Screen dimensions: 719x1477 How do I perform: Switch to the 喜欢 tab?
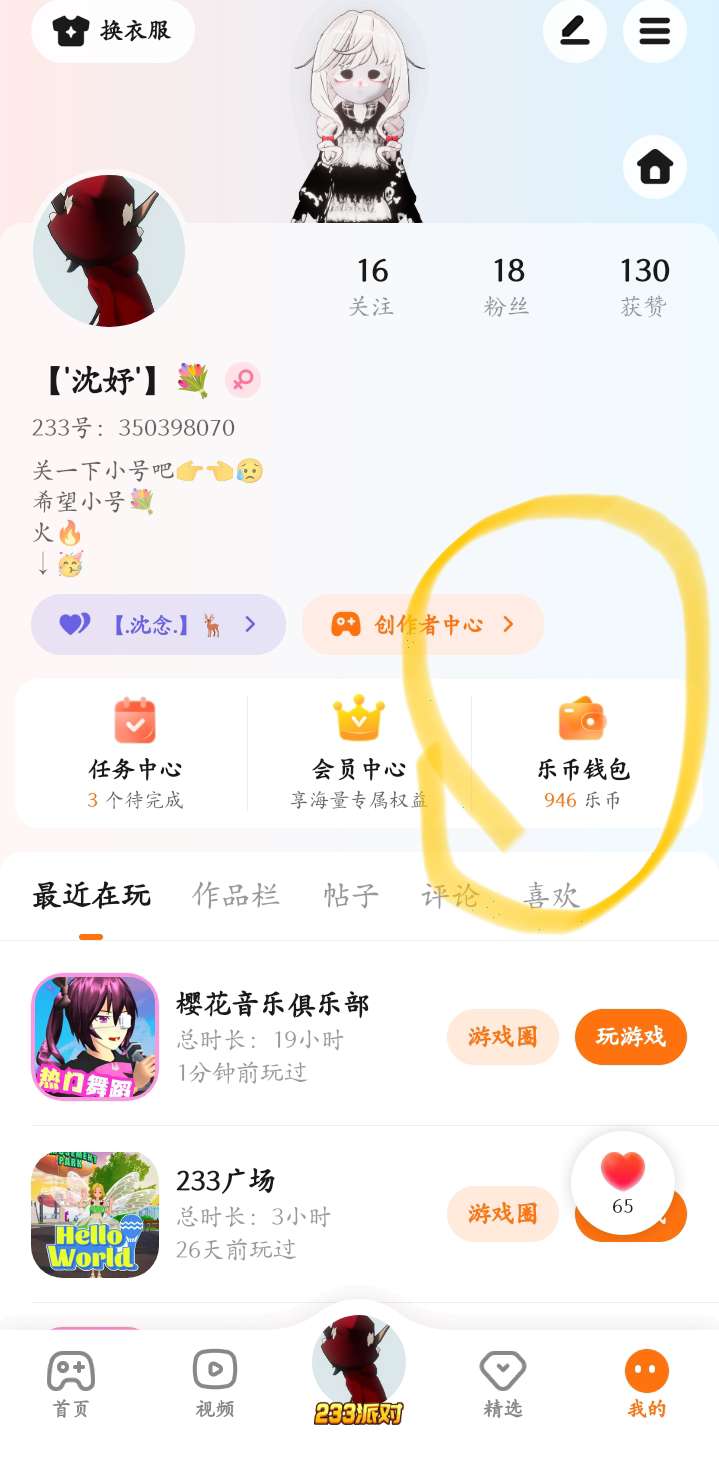[552, 895]
